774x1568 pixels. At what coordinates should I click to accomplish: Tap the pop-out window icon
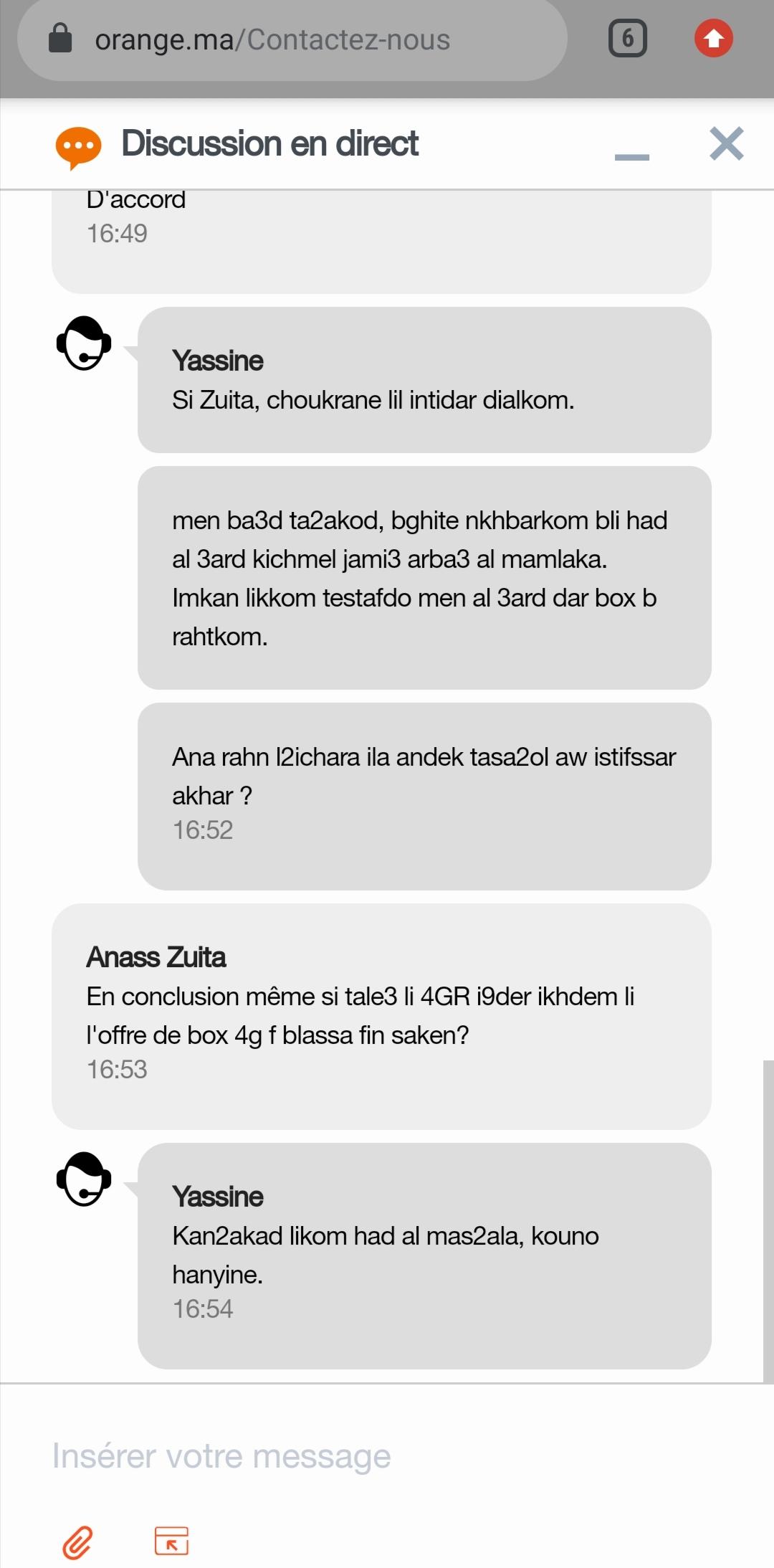(x=171, y=1541)
